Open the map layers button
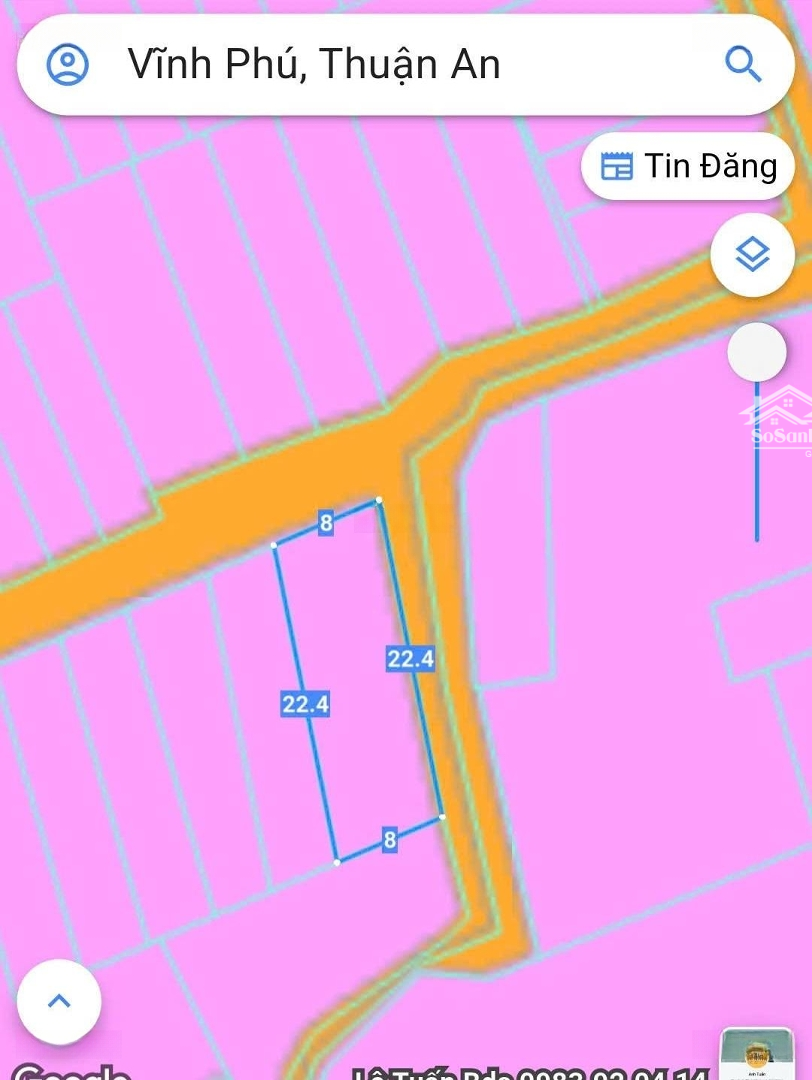The width and height of the screenshot is (812, 1080). [752, 255]
